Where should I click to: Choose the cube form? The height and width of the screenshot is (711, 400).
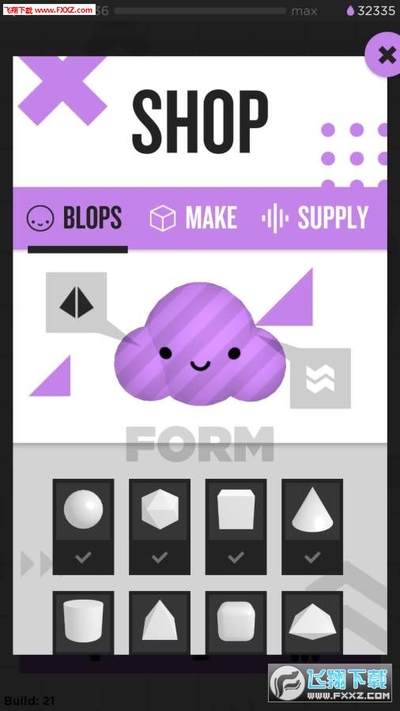tap(236, 526)
